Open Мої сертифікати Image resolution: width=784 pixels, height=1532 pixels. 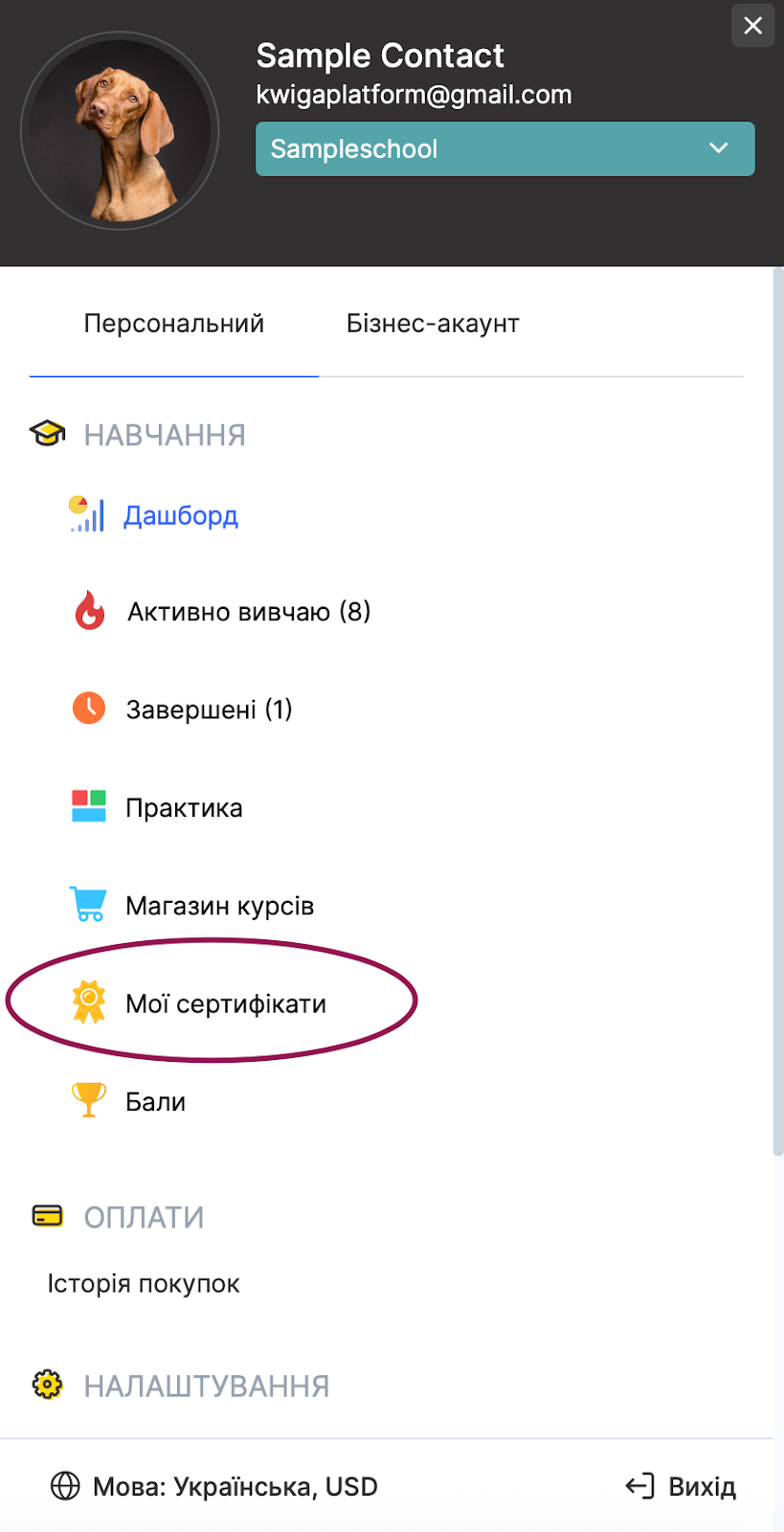coord(225,1004)
